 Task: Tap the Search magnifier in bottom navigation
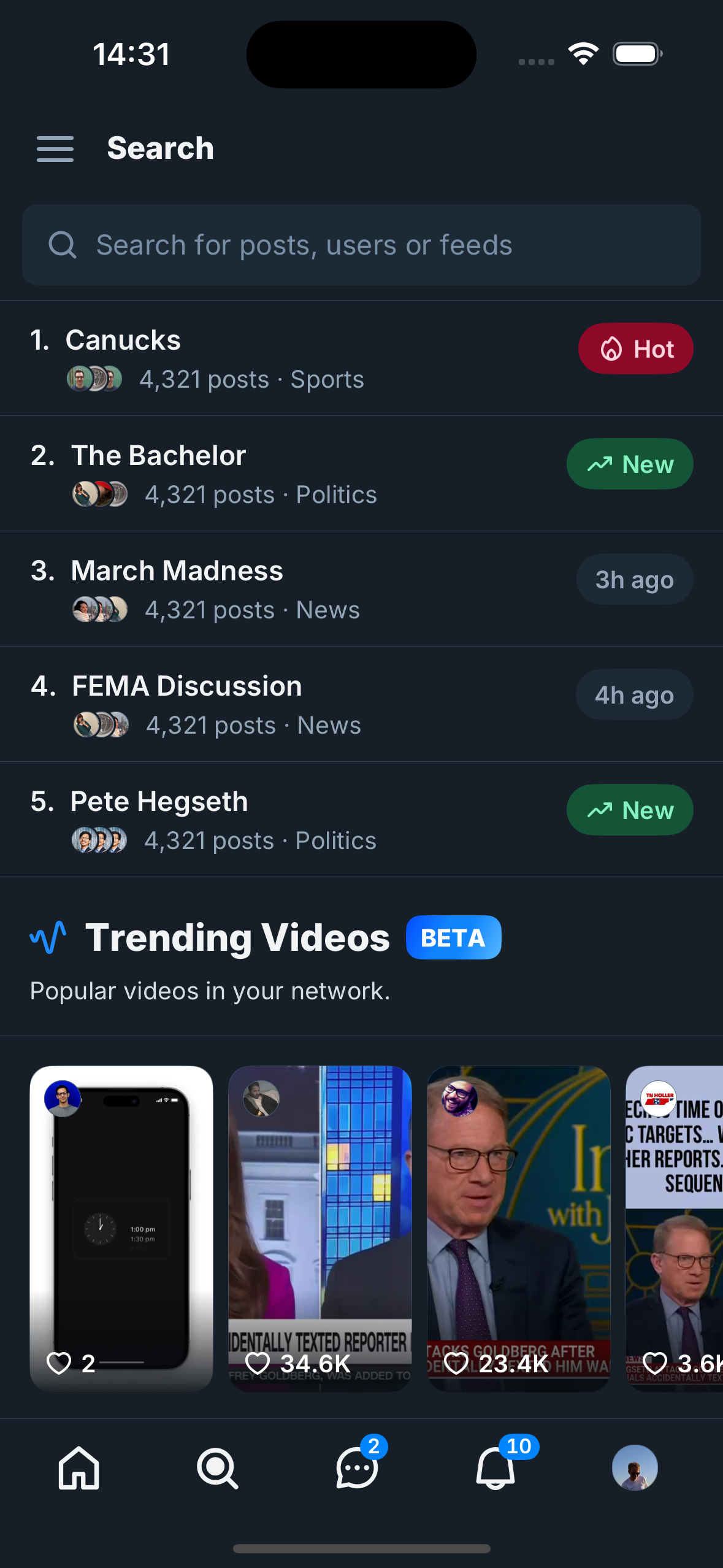(x=218, y=1469)
